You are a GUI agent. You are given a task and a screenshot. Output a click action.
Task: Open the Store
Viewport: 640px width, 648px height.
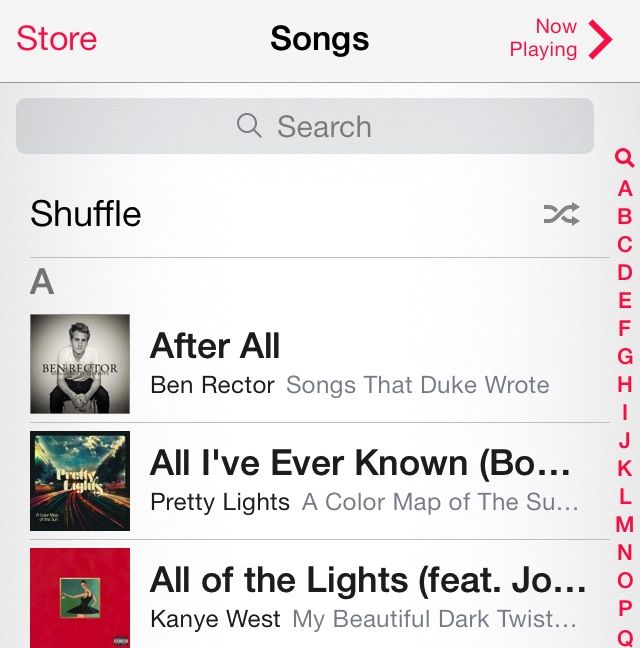57,39
